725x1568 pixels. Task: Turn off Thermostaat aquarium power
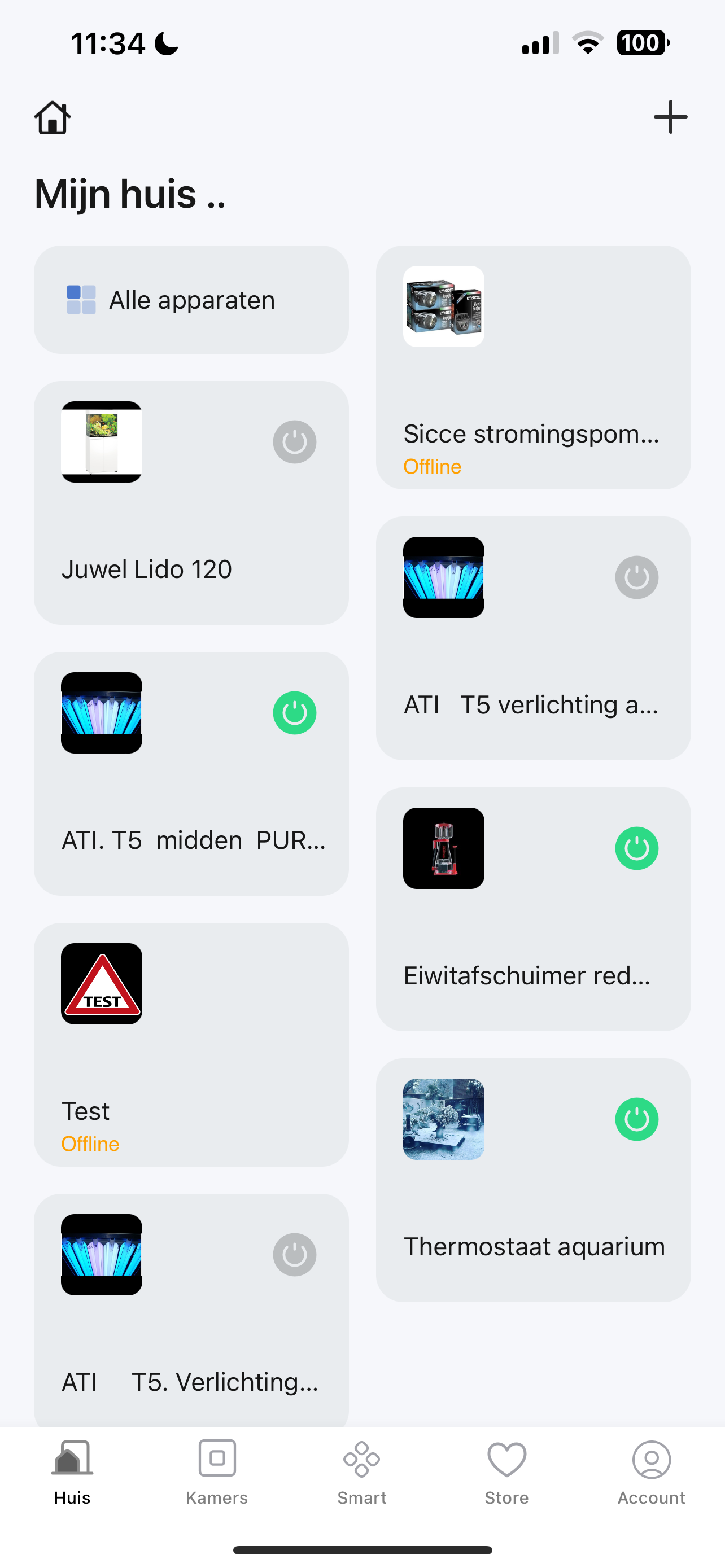pos(636,1119)
